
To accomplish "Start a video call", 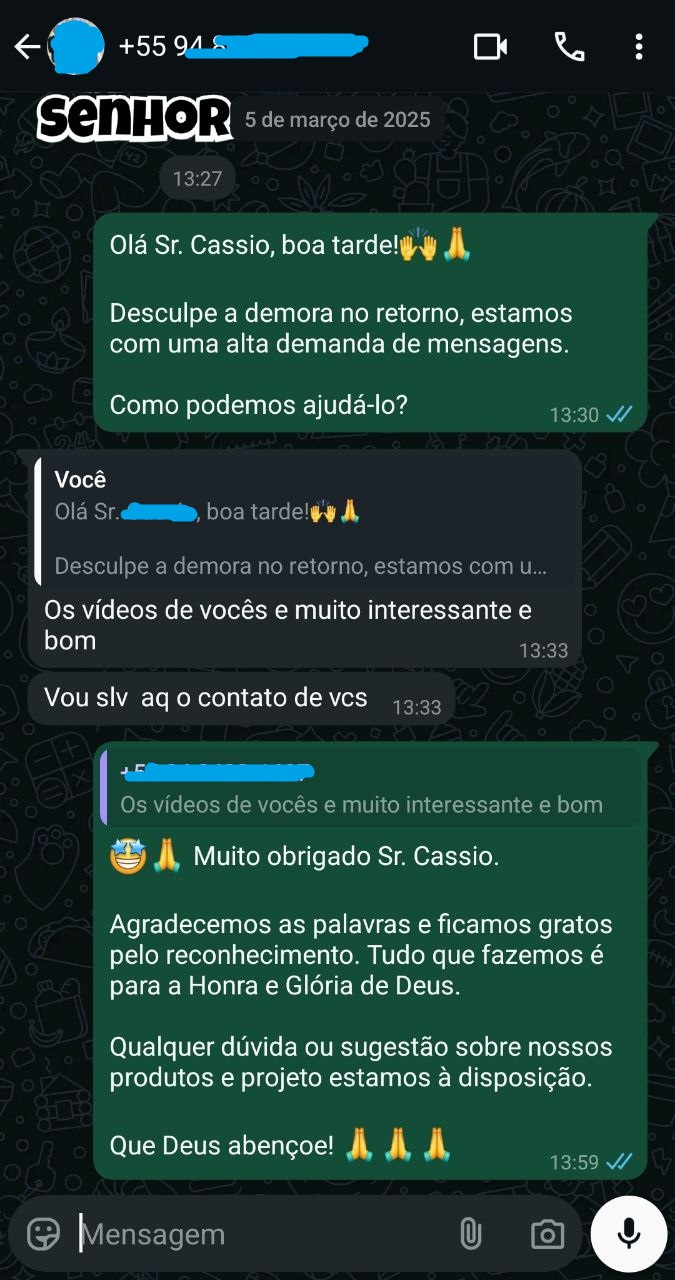I will [x=490, y=47].
